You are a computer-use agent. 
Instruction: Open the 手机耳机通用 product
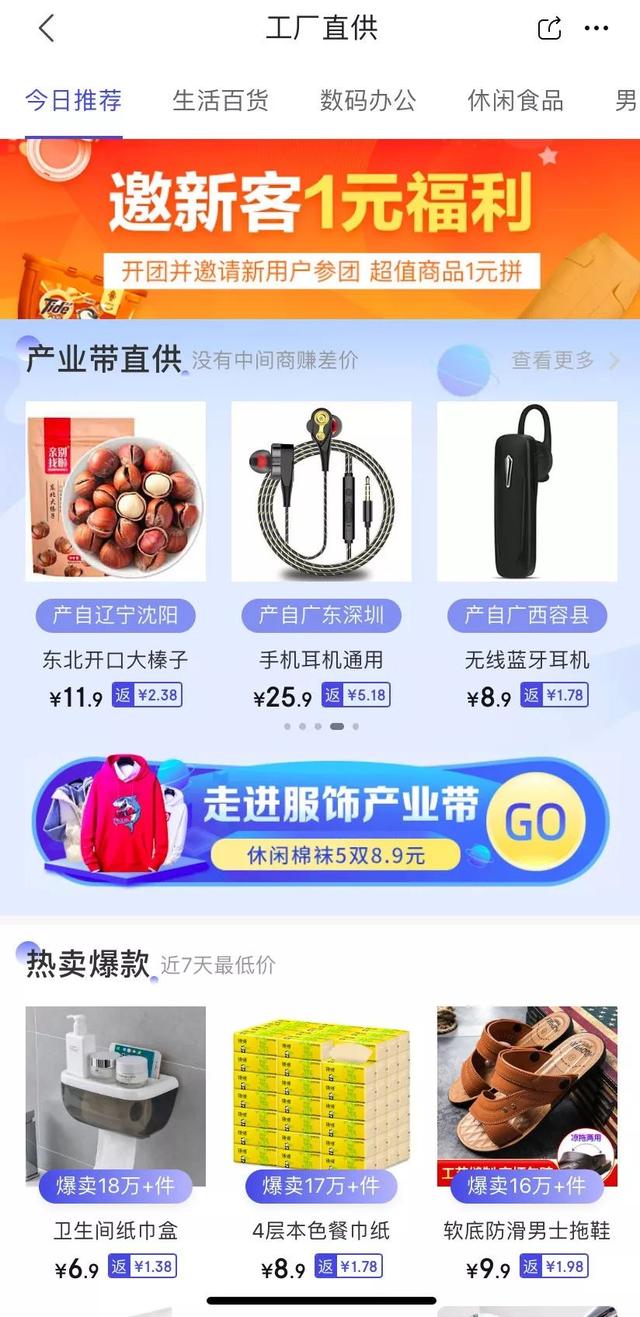[x=321, y=492]
